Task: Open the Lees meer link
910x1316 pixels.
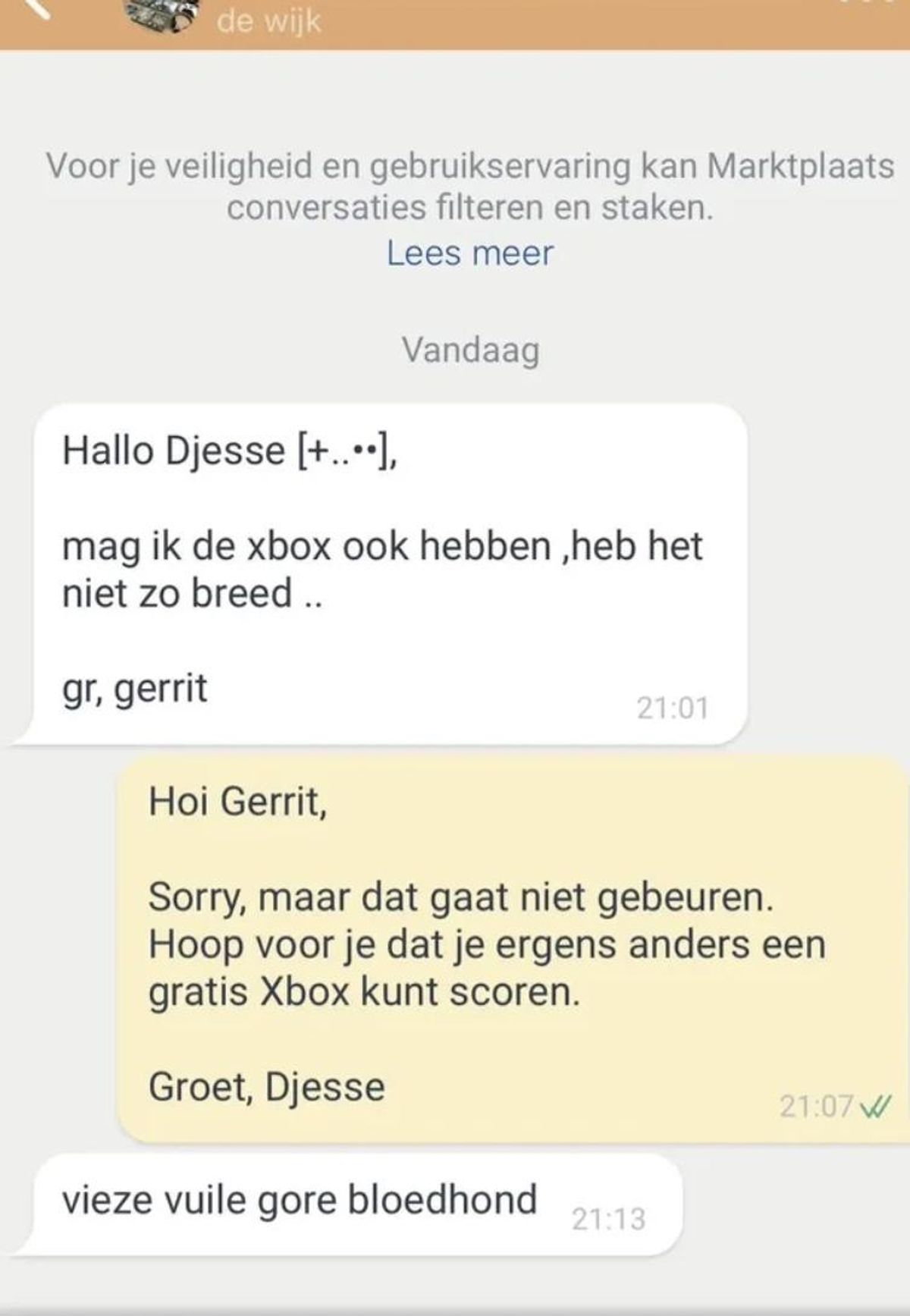Action: click(x=469, y=253)
